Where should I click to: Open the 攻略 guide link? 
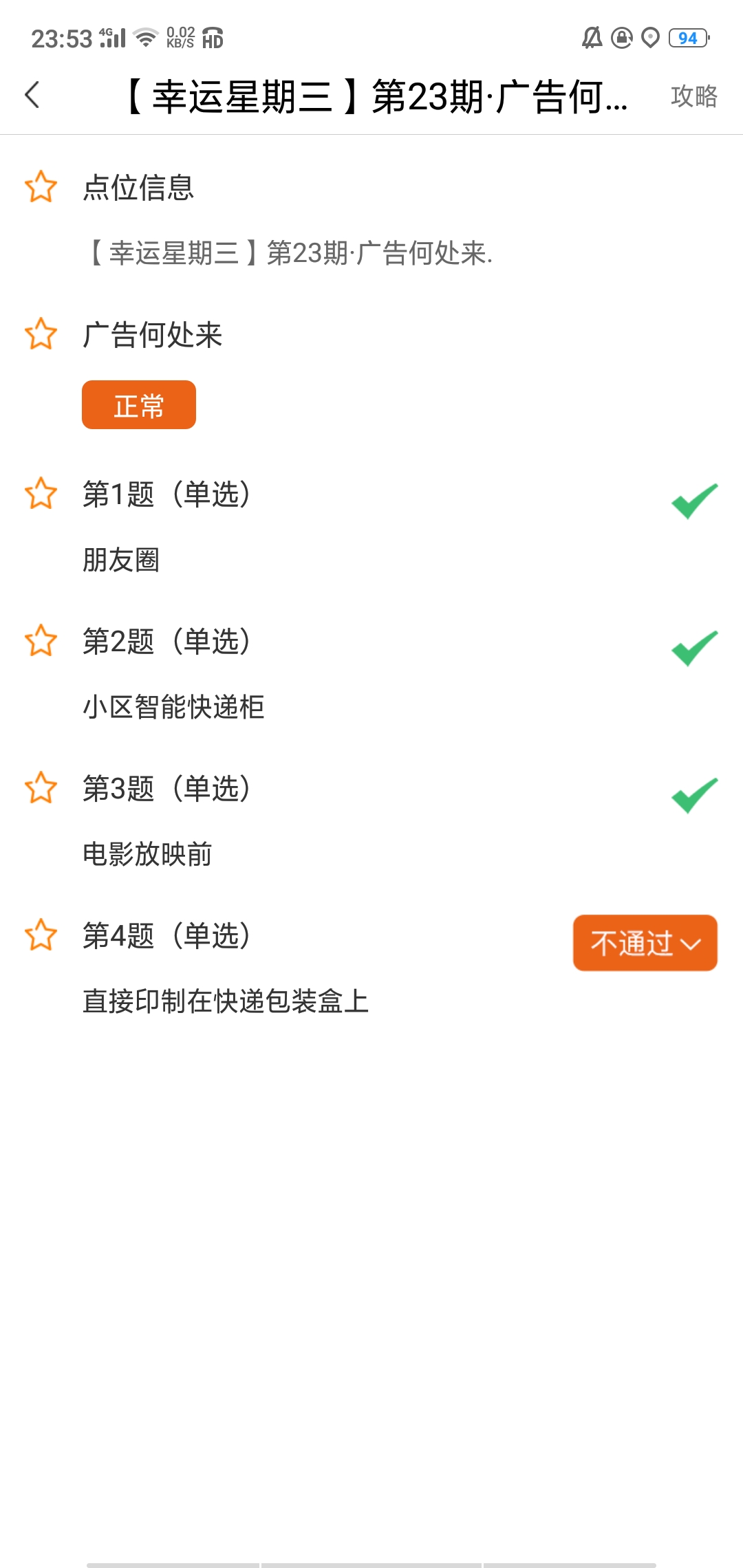pyautogui.click(x=693, y=96)
